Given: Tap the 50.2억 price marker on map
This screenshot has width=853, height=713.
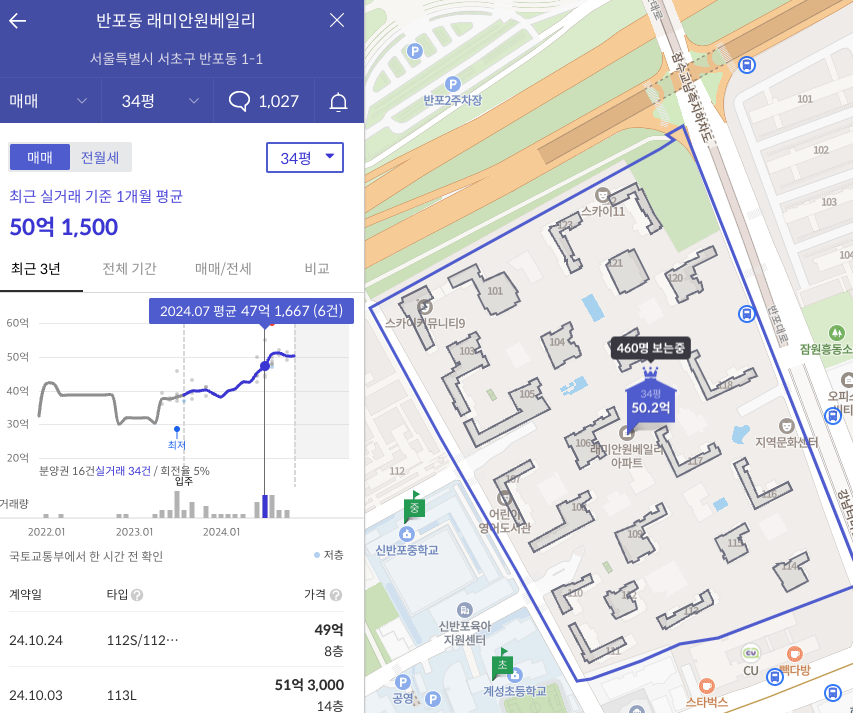Looking at the screenshot, I should tap(650, 404).
